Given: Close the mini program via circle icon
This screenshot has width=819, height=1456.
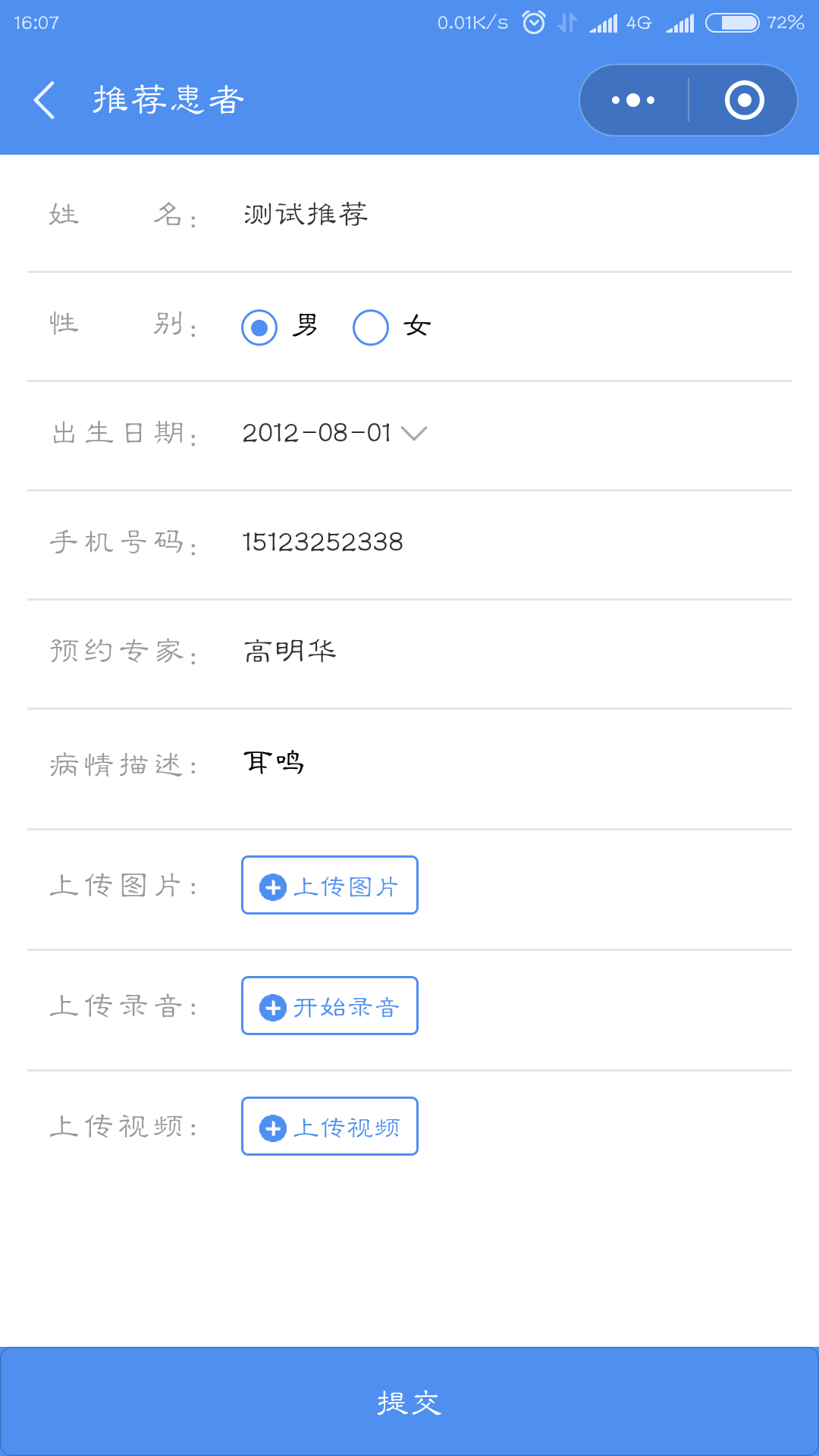Looking at the screenshot, I should point(744,100).
